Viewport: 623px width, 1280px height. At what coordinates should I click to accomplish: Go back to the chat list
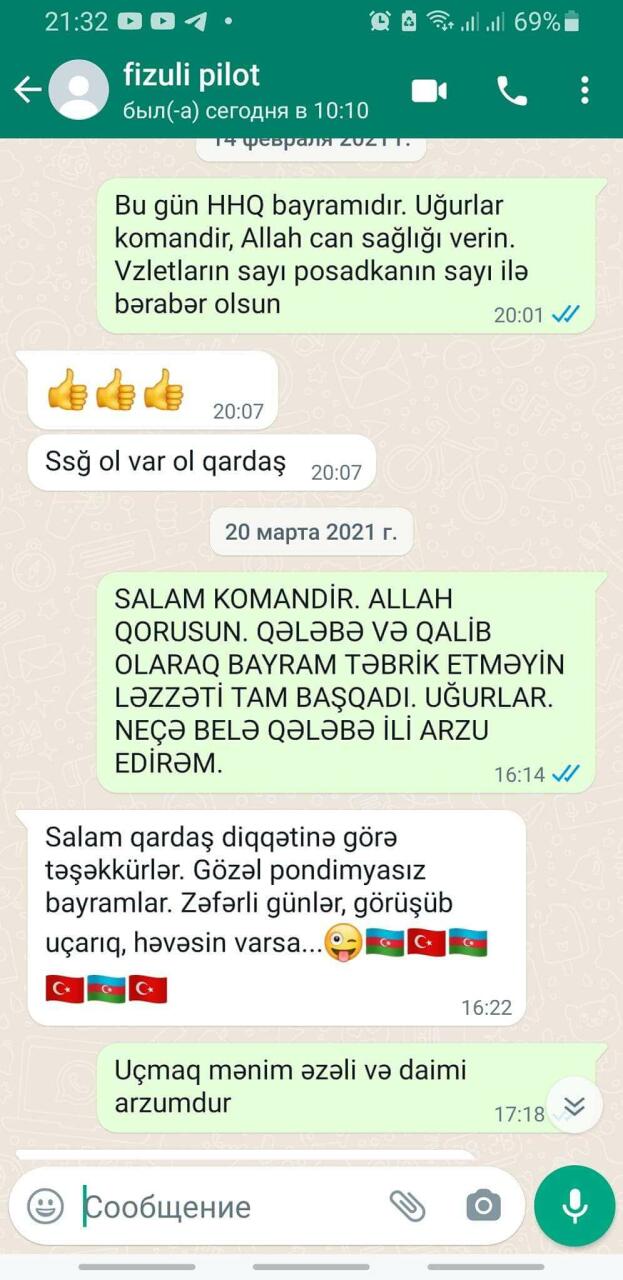pyautogui.click(x=27, y=91)
